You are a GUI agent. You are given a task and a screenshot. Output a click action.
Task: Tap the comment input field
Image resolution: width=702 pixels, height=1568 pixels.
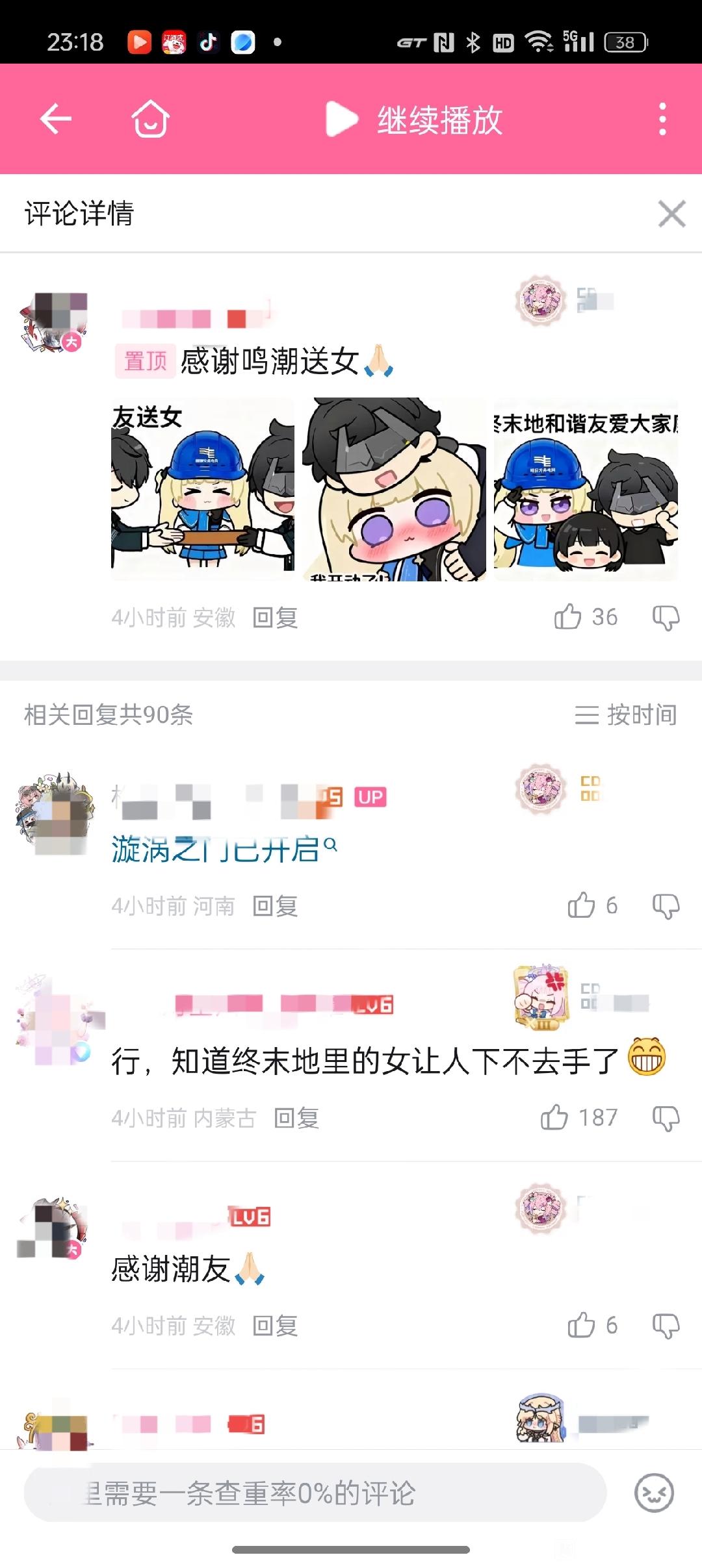coord(315,1493)
